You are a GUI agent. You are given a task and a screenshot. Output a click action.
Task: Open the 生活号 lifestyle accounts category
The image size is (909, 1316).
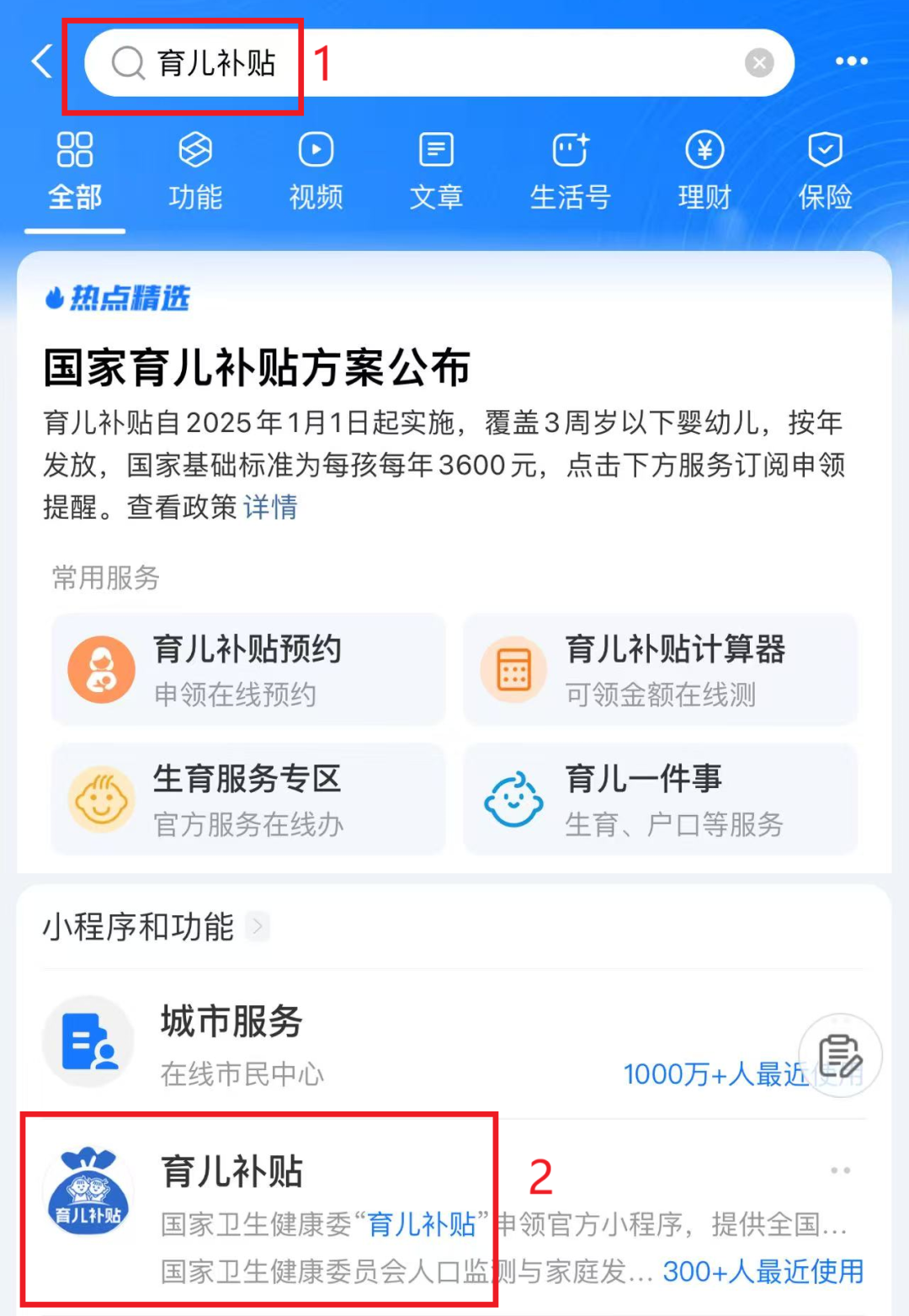tap(571, 152)
